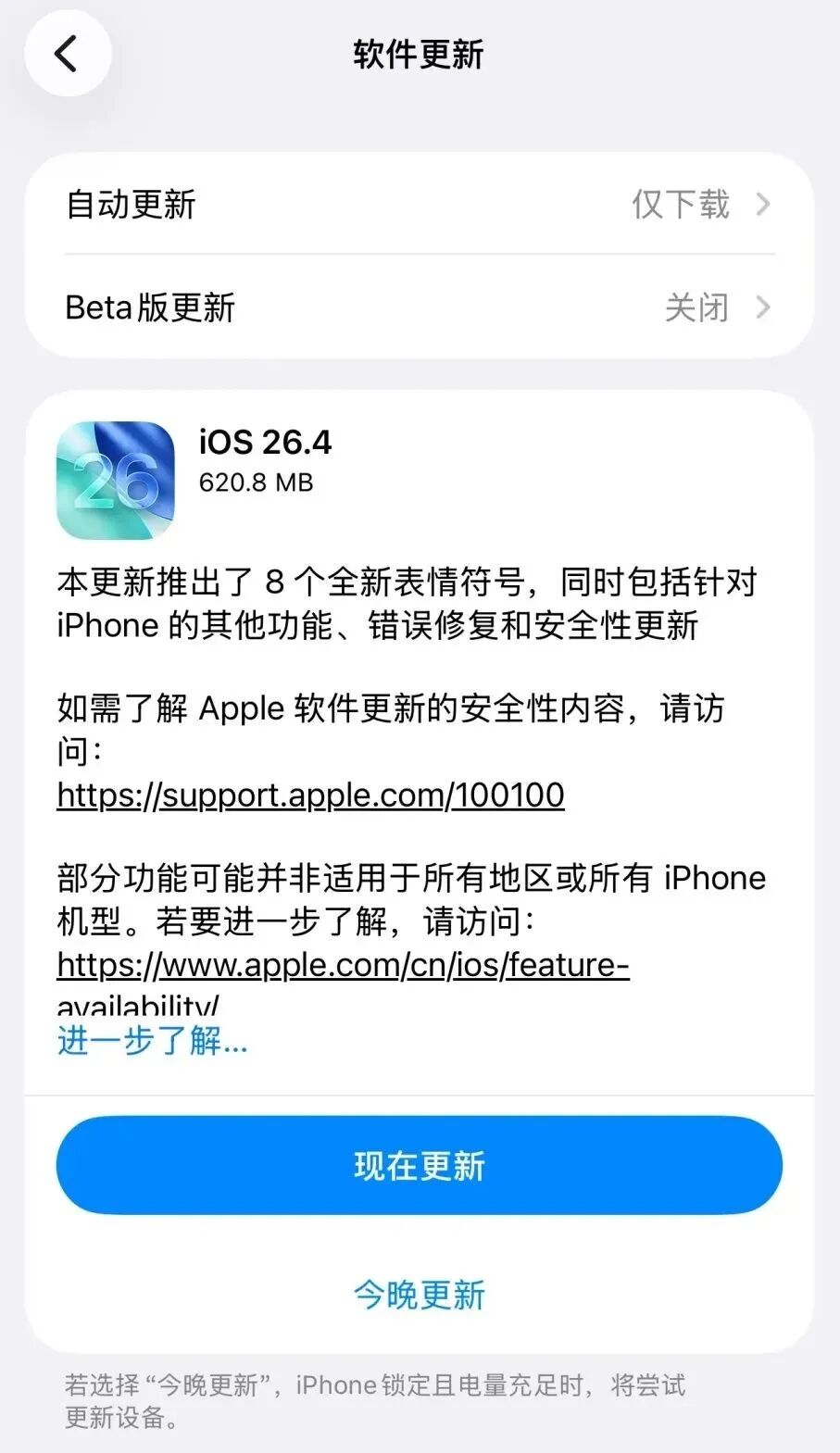
Task: Open 自动更新 settings row
Action: pos(419,204)
